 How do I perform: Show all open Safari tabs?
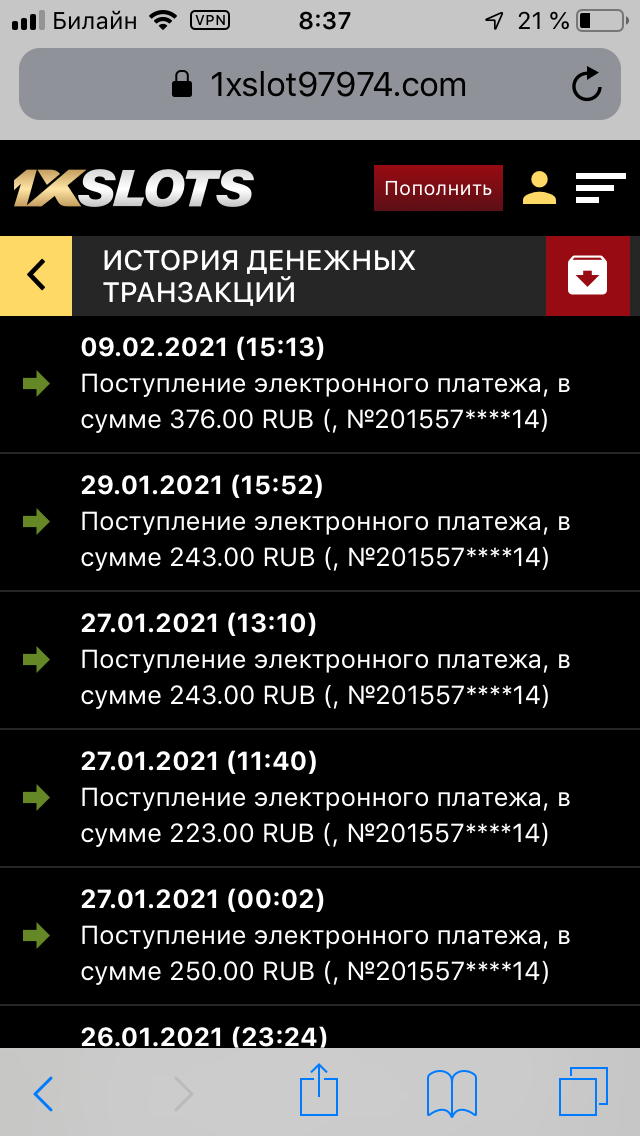[583, 1093]
